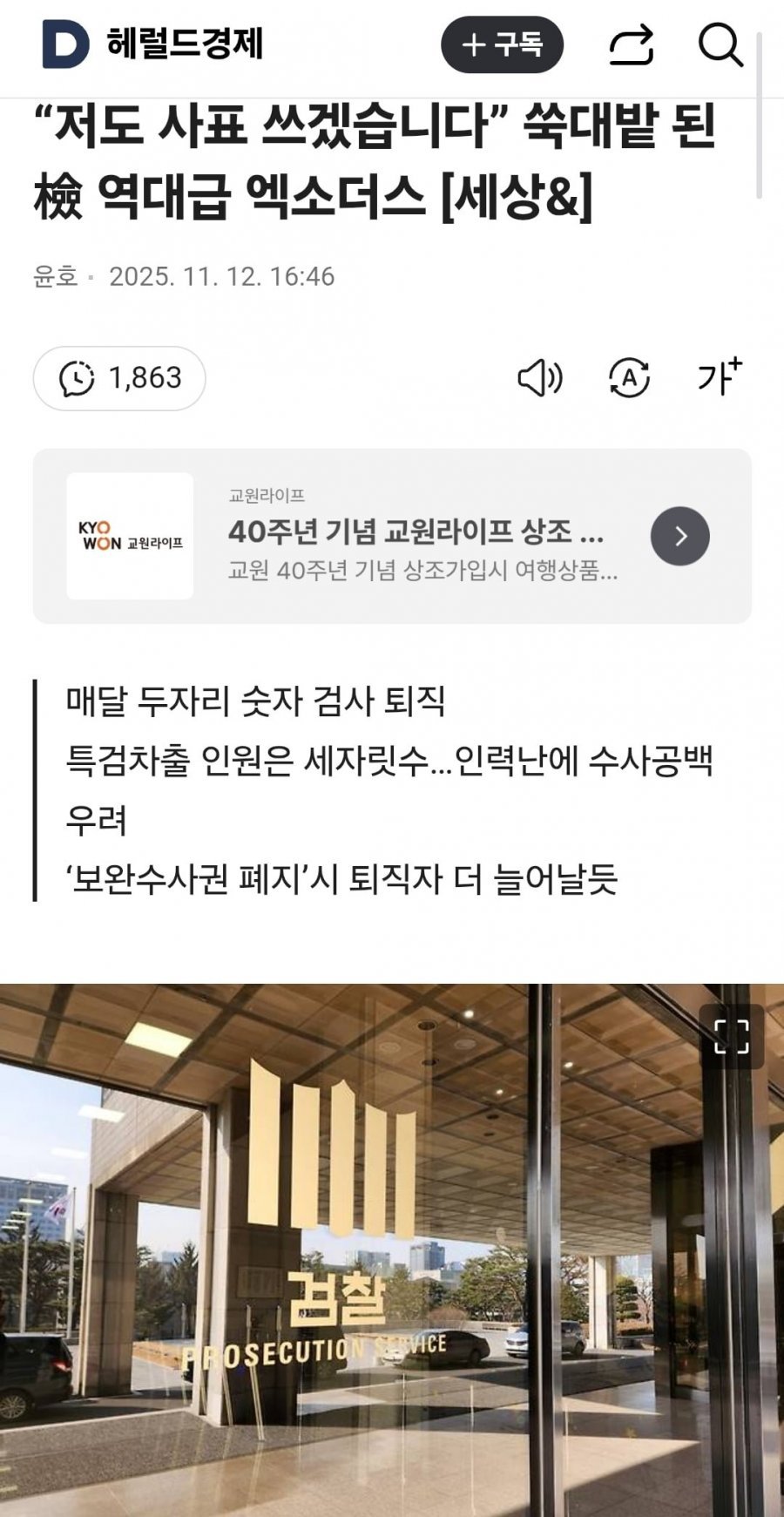Viewport: 784px width, 1517px height.
Task: Listen to the article aloud
Action: [540, 378]
